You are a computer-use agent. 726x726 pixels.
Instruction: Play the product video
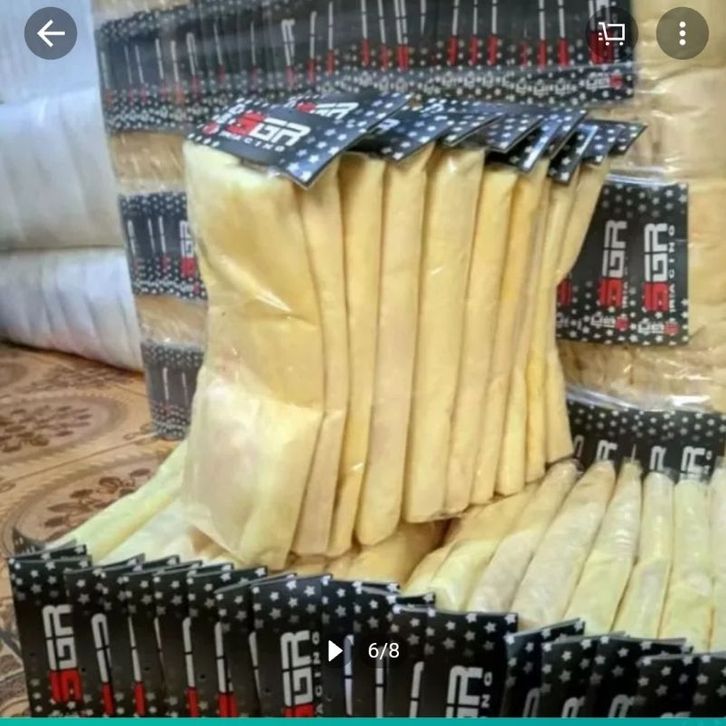[x=336, y=651]
